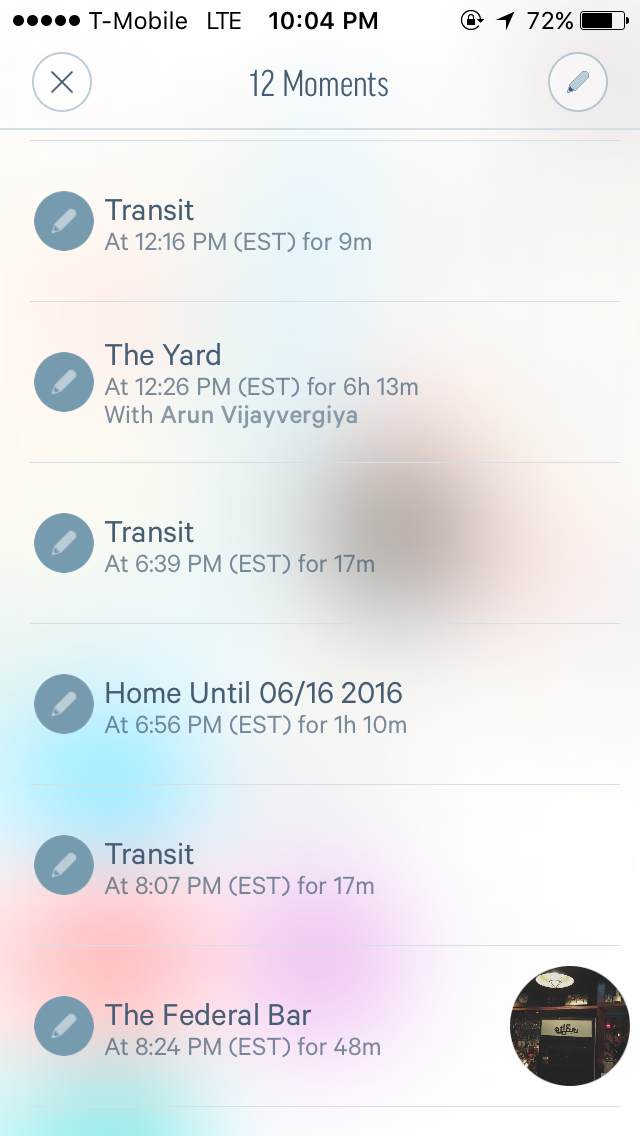Edit the Transit moment at 8:07 PM
640x1136 pixels.
click(x=64, y=865)
